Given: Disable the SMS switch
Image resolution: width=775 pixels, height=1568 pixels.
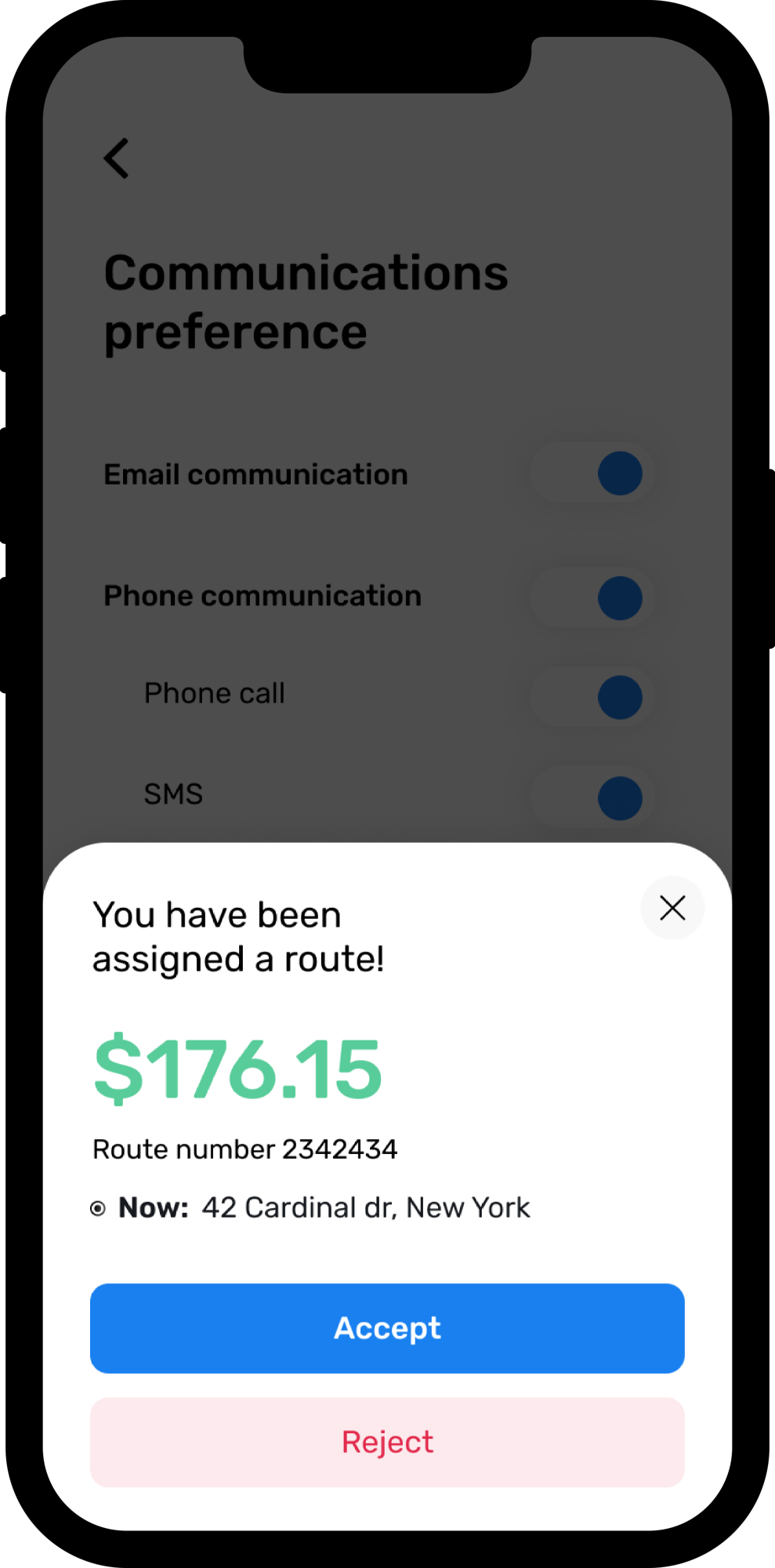Looking at the screenshot, I should click(593, 797).
